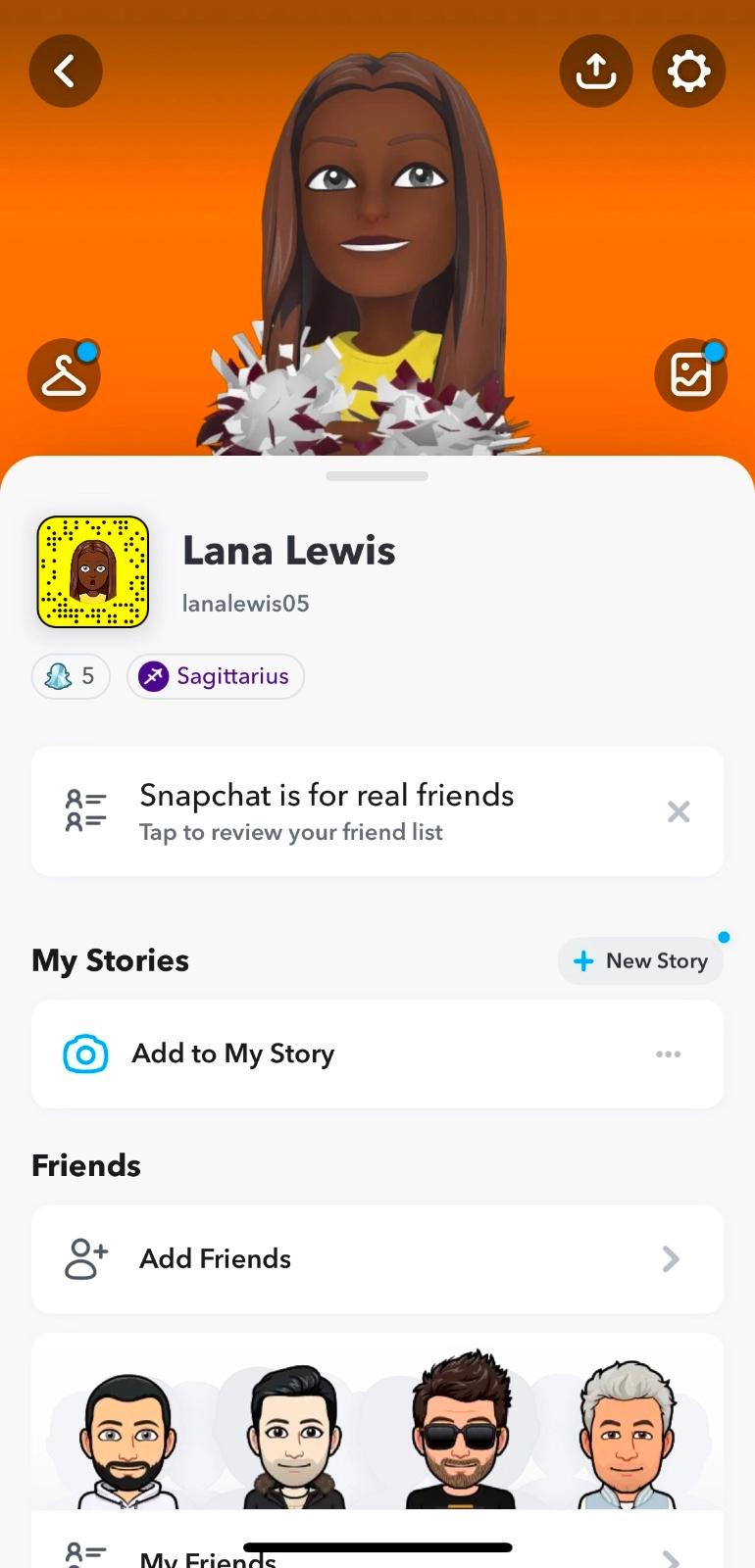Screen dimensions: 755x1568
Task: Select Add to My Story
Action: [233, 1053]
